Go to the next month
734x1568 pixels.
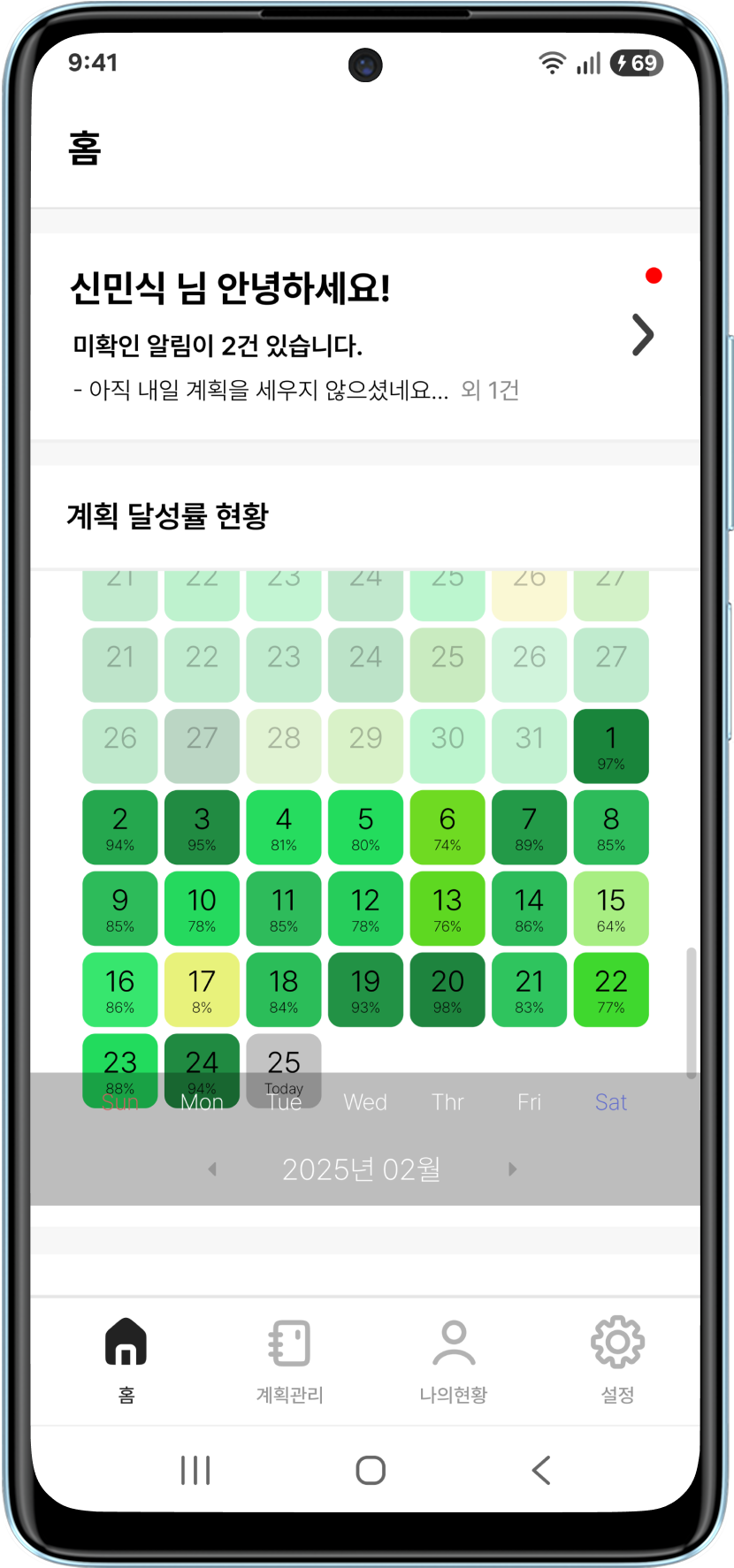[x=512, y=1169]
